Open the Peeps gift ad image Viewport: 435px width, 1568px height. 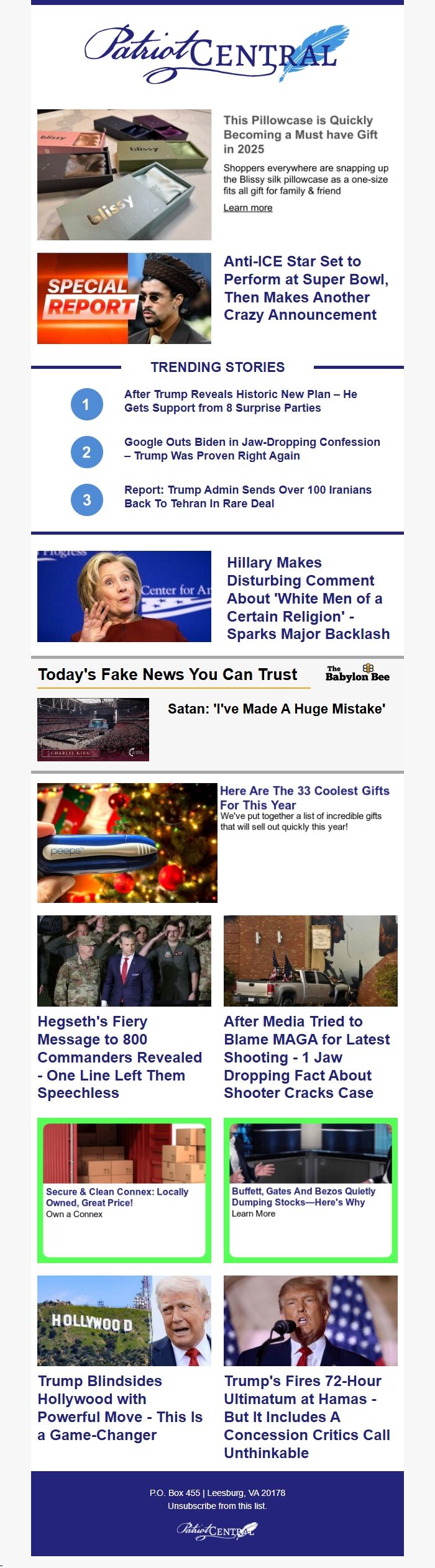tap(127, 843)
